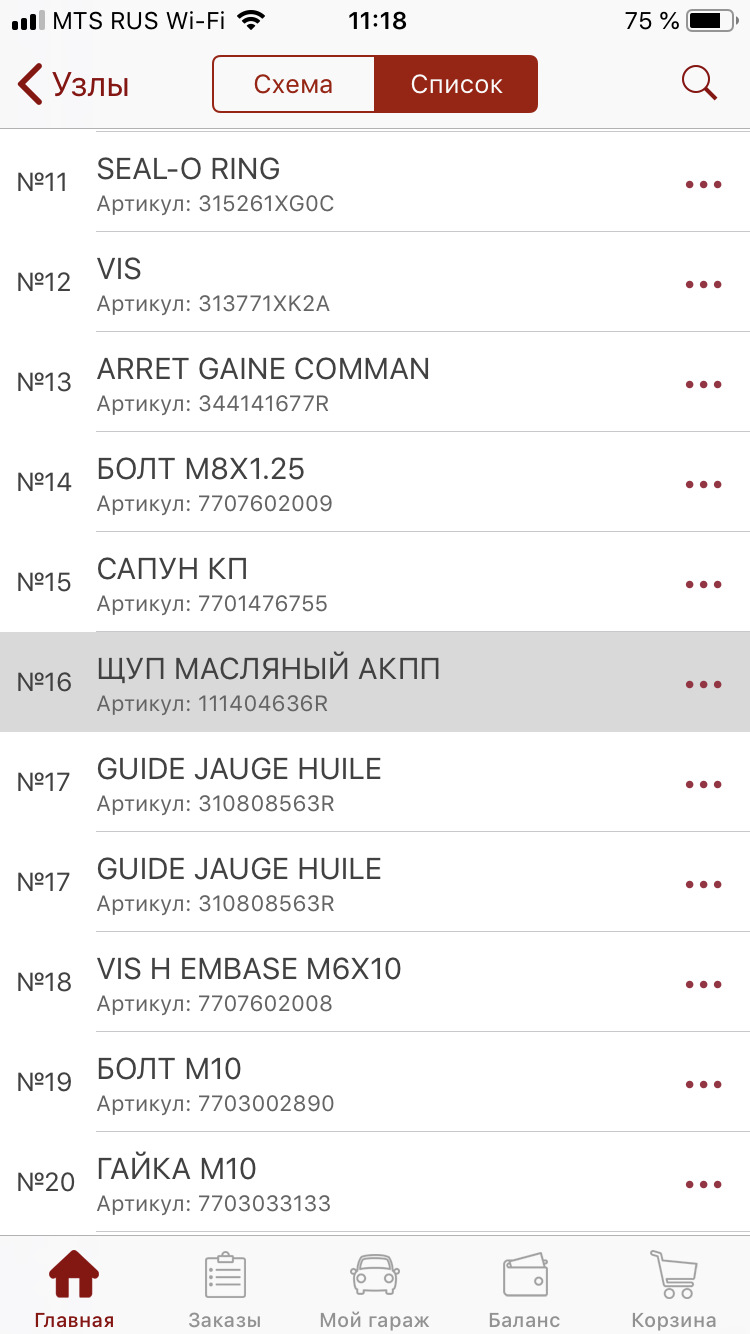Go to the Корзина cart tab
Image resolution: width=750 pixels, height=1334 pixels.
[x=673, y=1289]
